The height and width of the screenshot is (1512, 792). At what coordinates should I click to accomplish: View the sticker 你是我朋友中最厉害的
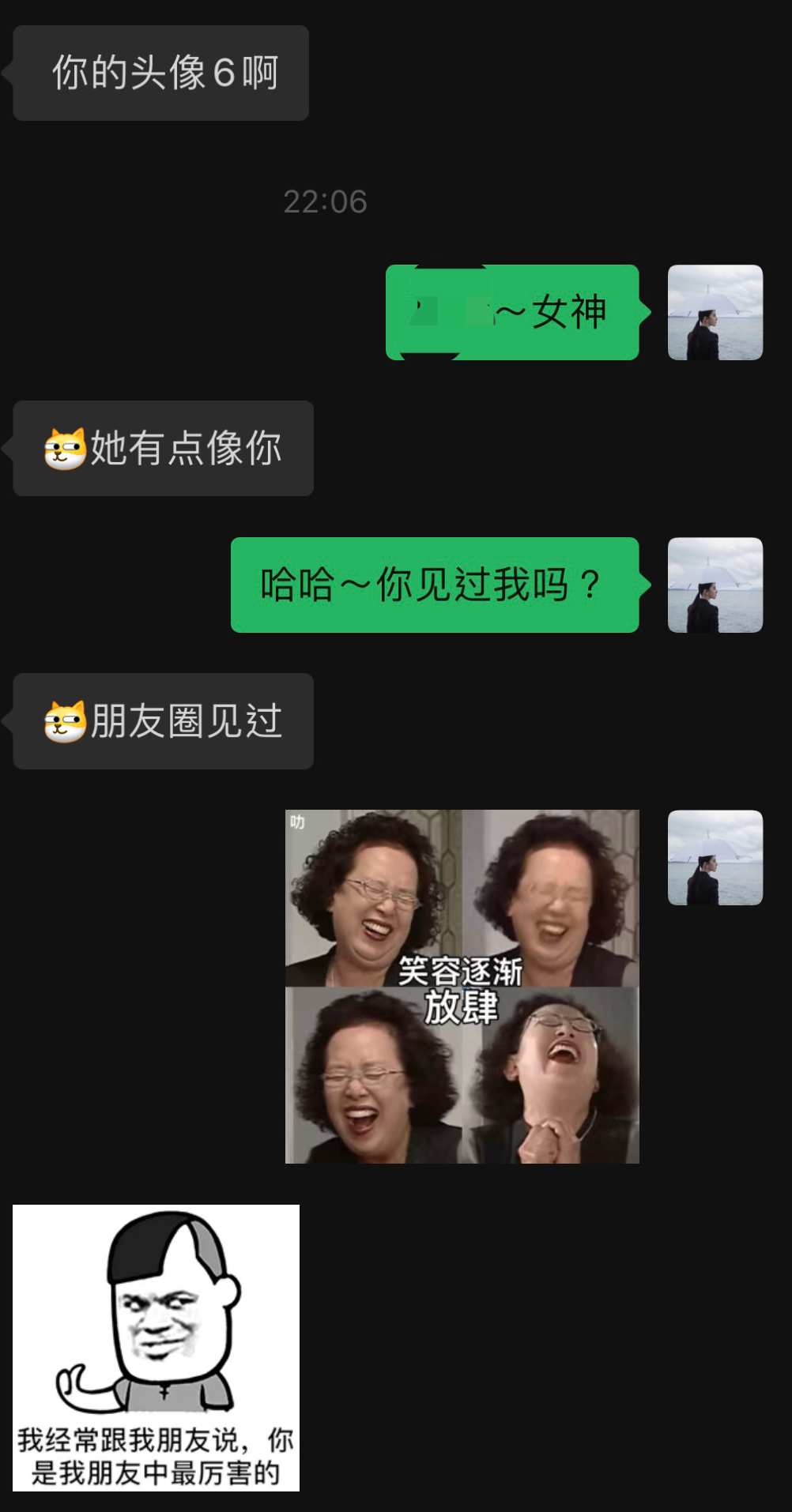(x=156, y=1347)
